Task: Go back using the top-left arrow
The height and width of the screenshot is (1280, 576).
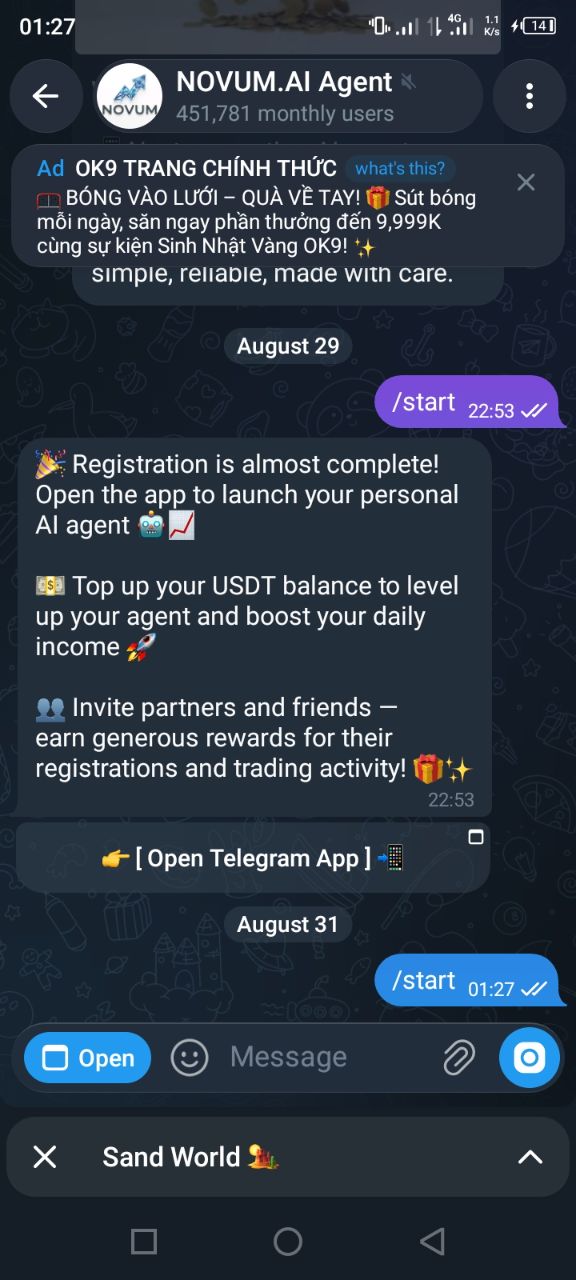Action: click(x=46, y=96)
